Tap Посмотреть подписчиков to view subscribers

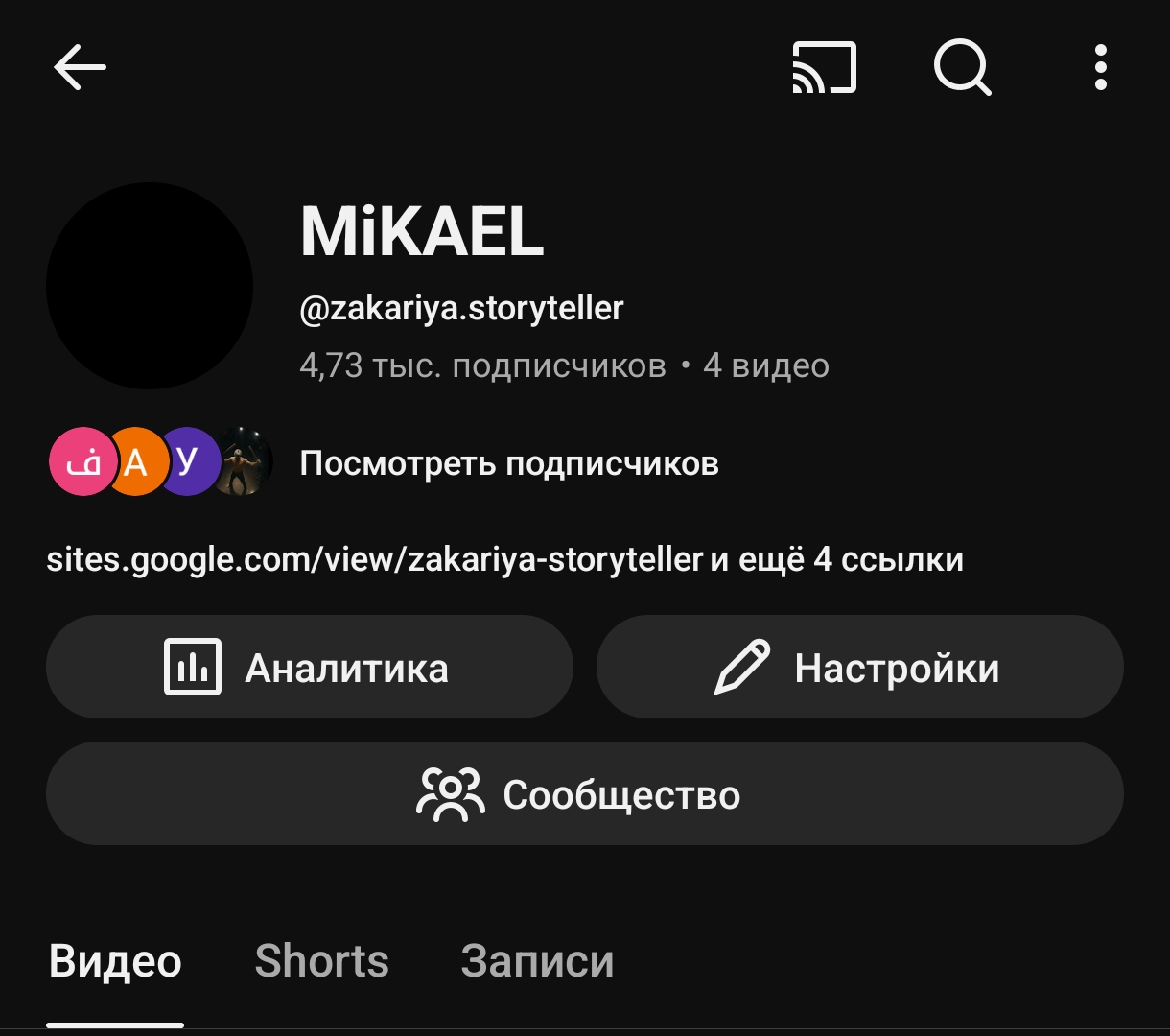[509, 463]
